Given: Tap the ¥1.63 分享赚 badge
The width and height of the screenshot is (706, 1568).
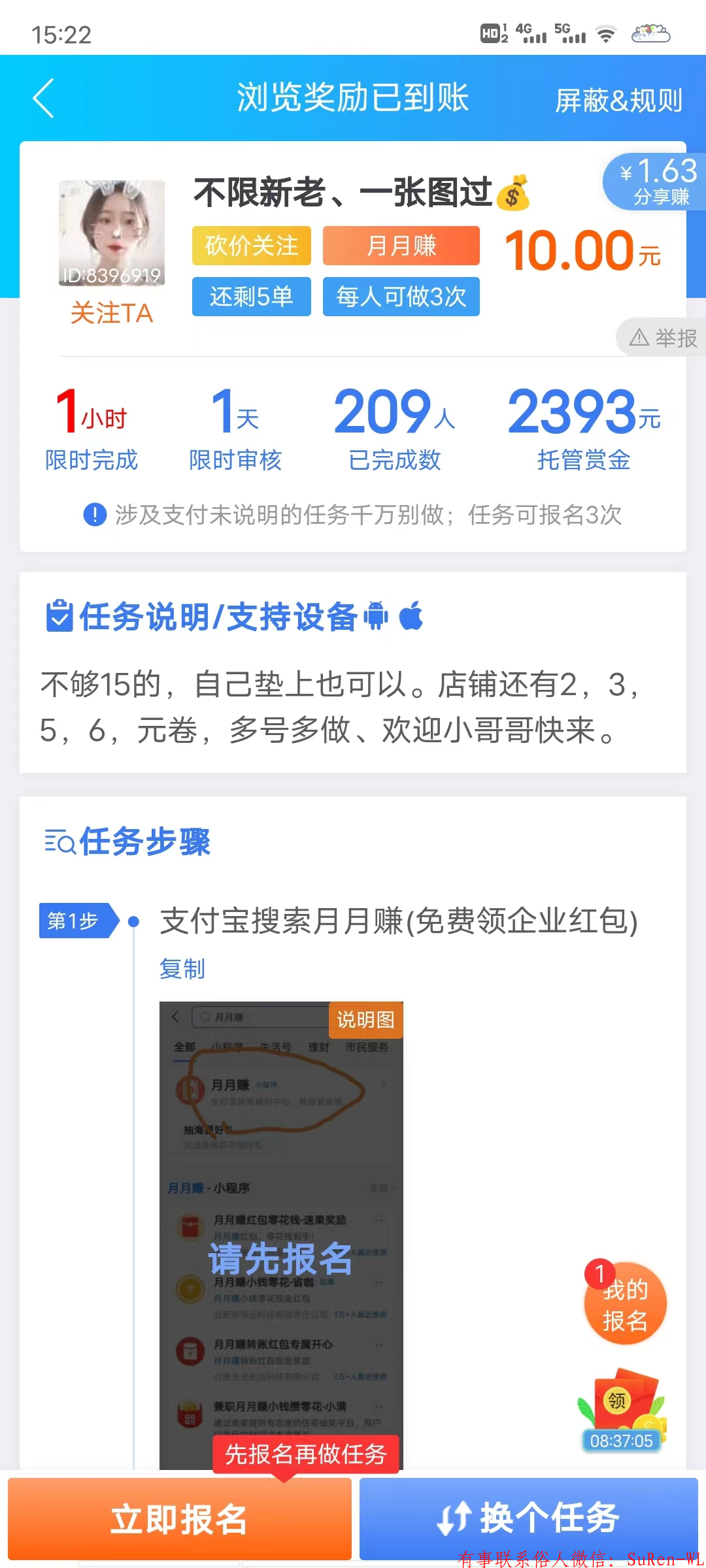Looking at the screenshot, I should coord(655,182).
